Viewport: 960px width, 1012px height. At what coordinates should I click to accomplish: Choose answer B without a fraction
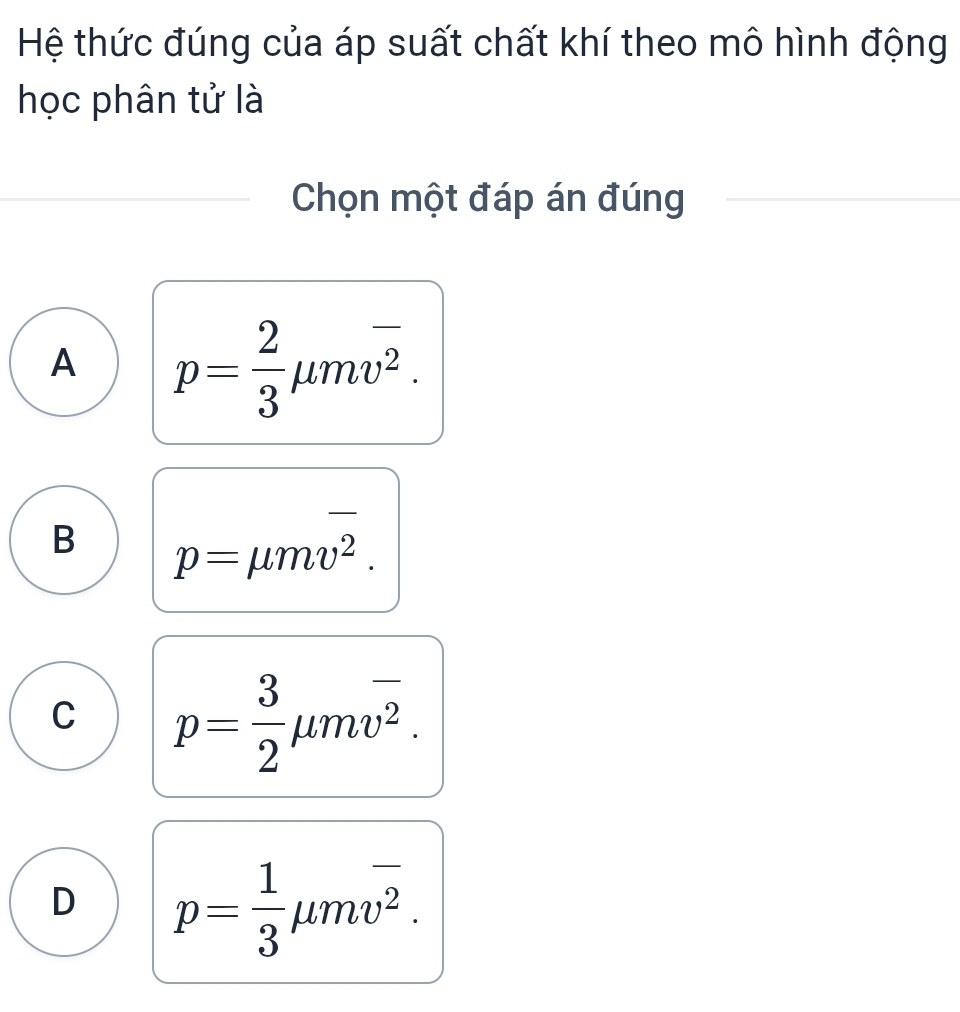point(64,540)
